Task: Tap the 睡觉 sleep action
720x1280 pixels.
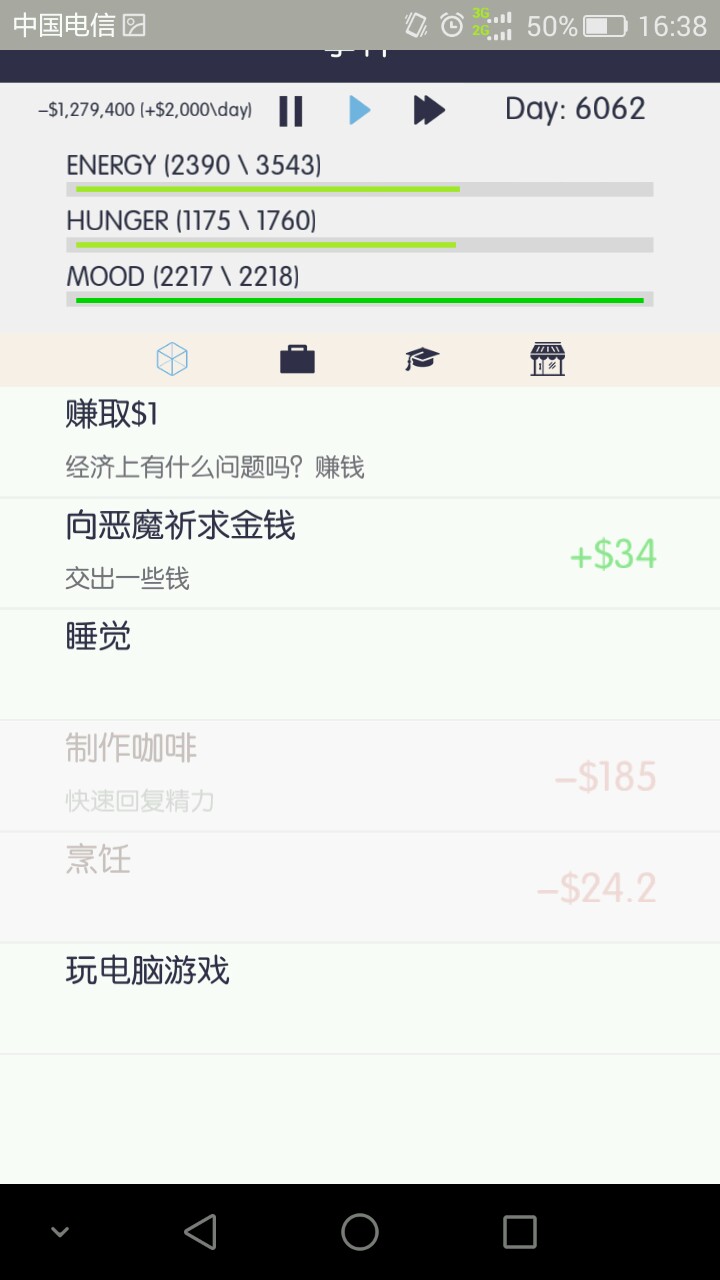Action: 360,663
